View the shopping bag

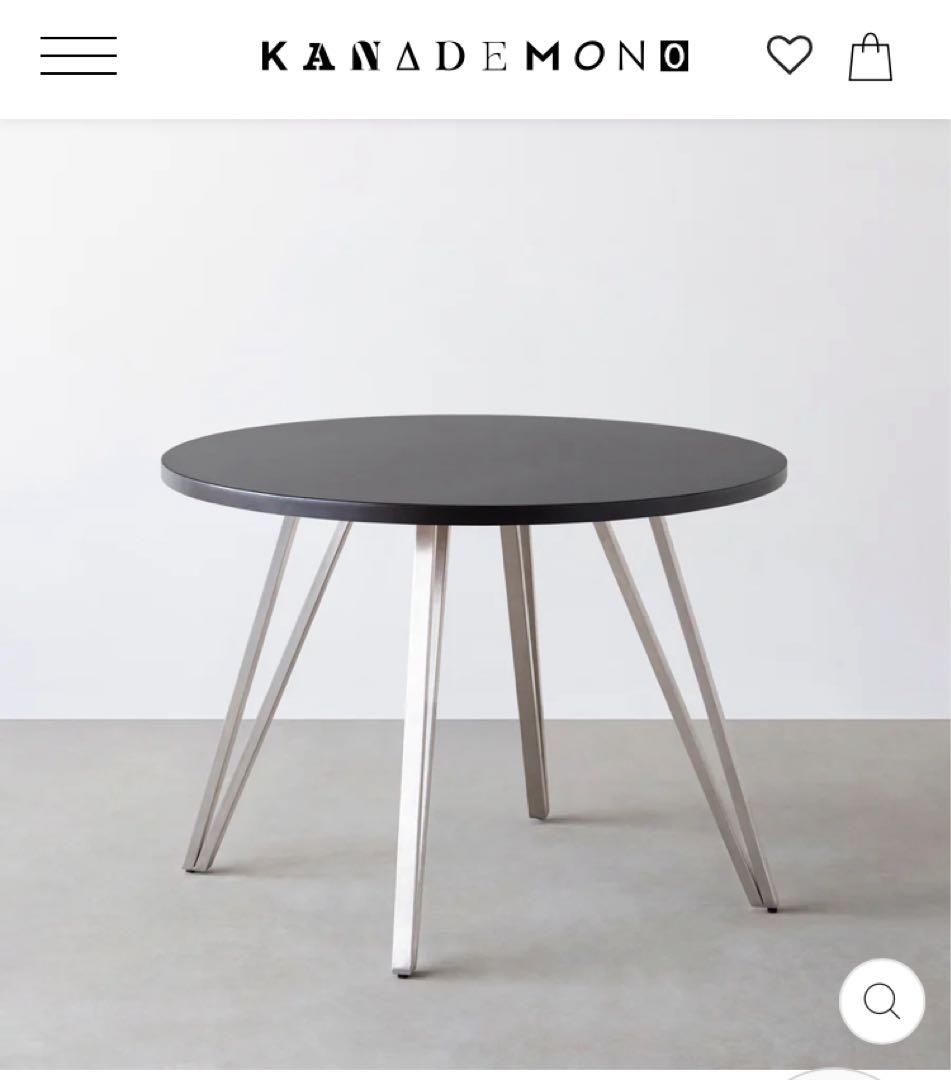point(870,57)
